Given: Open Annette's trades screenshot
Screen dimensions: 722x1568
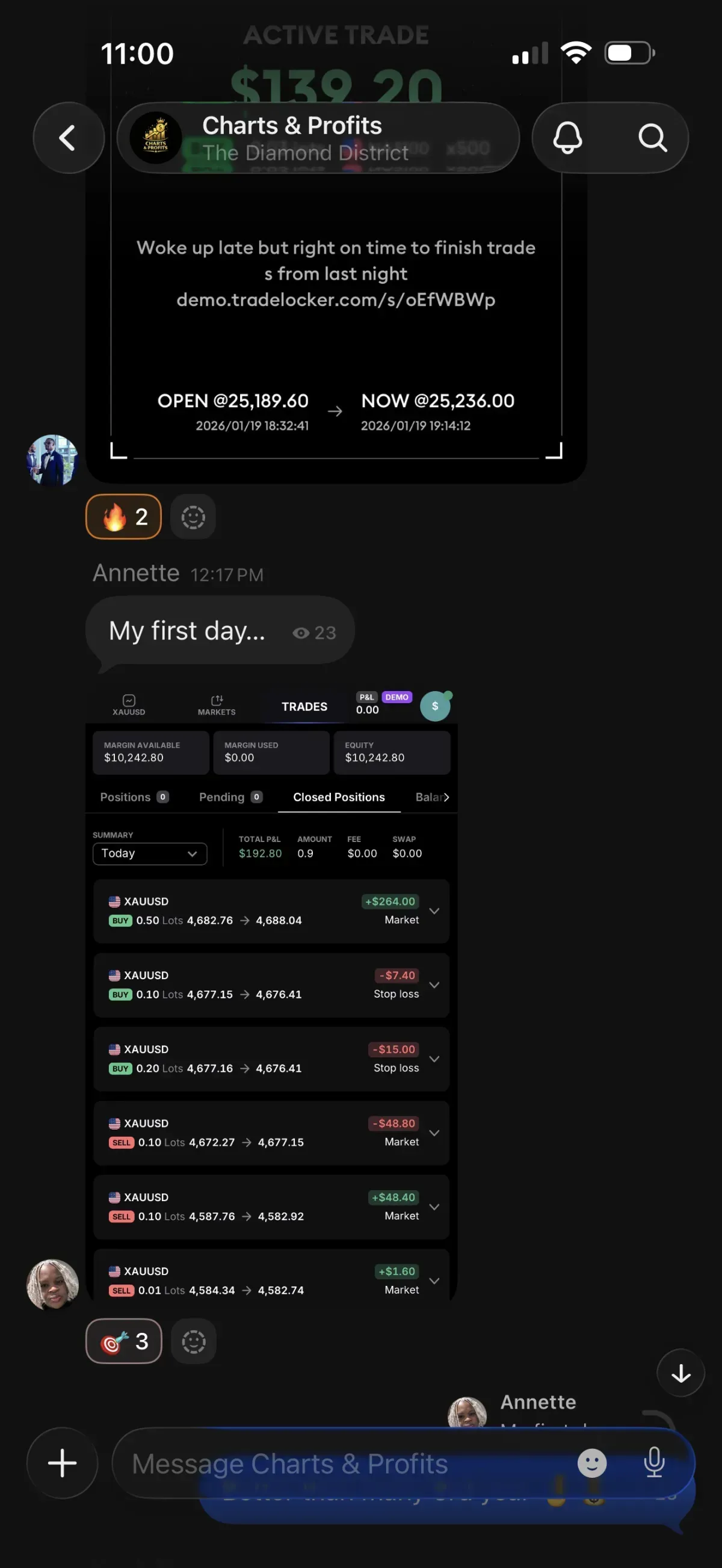Looking at the screenshot, I should 271,998.
